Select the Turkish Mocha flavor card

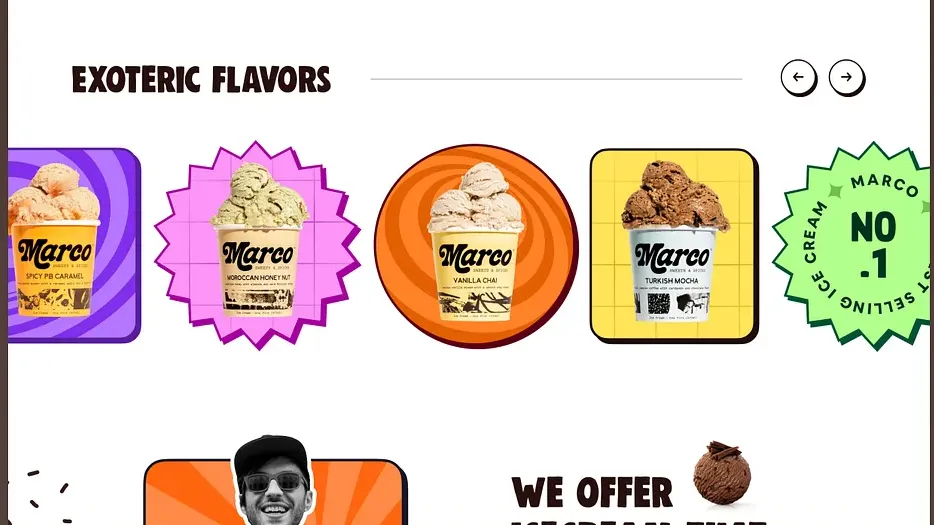(672, 245)
